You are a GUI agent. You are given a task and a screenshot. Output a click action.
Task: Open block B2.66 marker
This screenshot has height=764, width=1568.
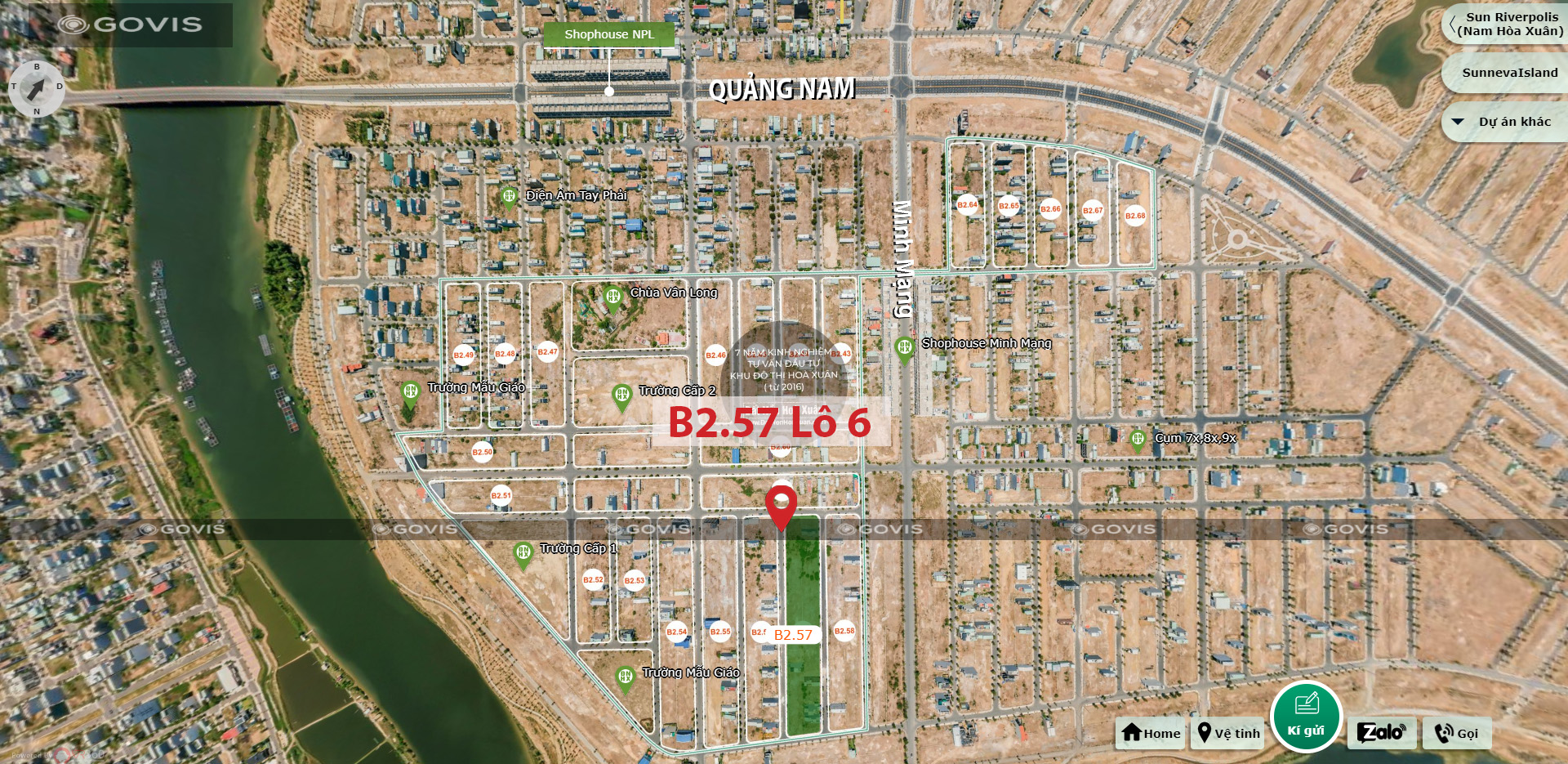[1050, 209]
